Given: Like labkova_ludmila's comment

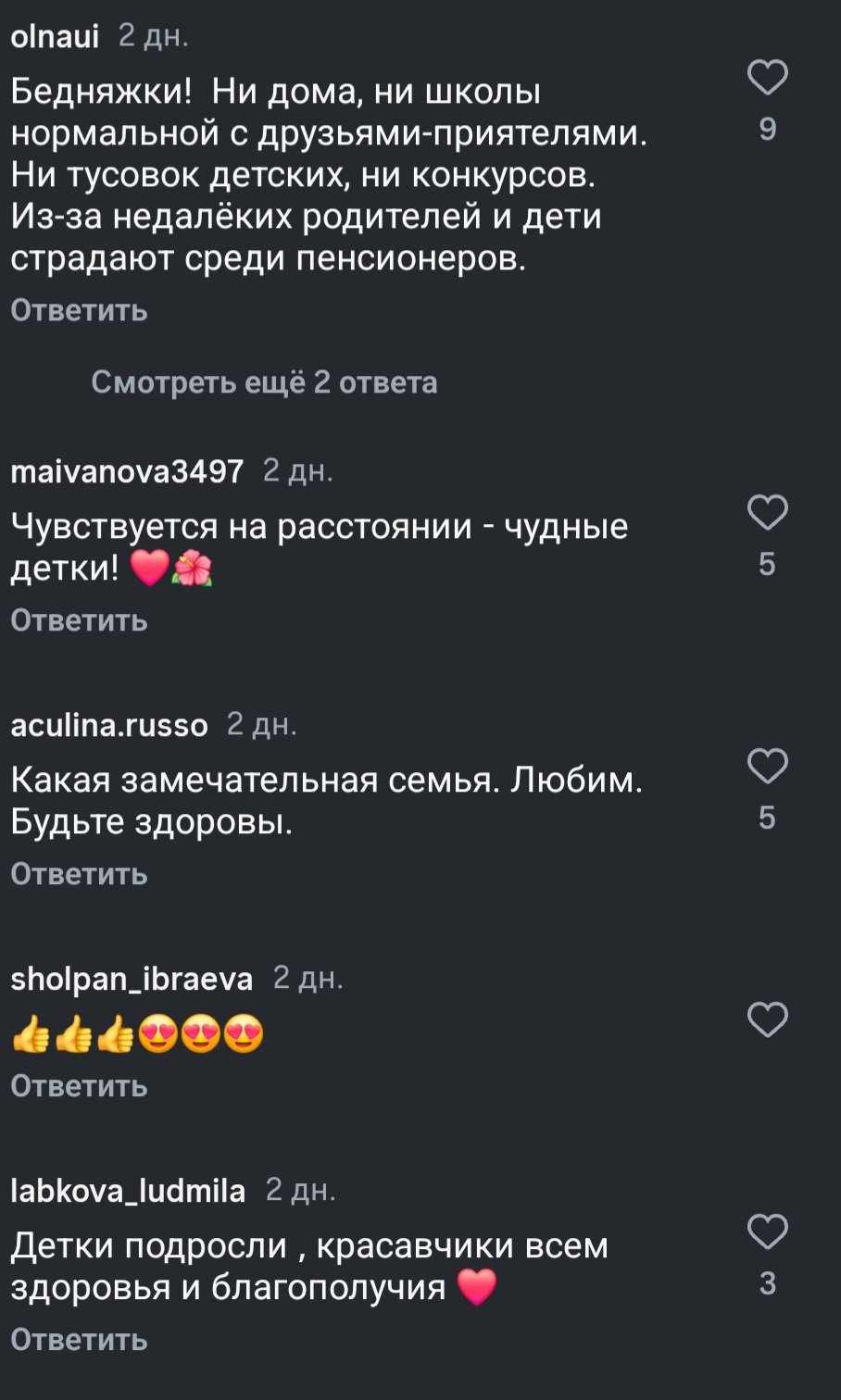Looking at the screenshot, I should pos(767,1232).
